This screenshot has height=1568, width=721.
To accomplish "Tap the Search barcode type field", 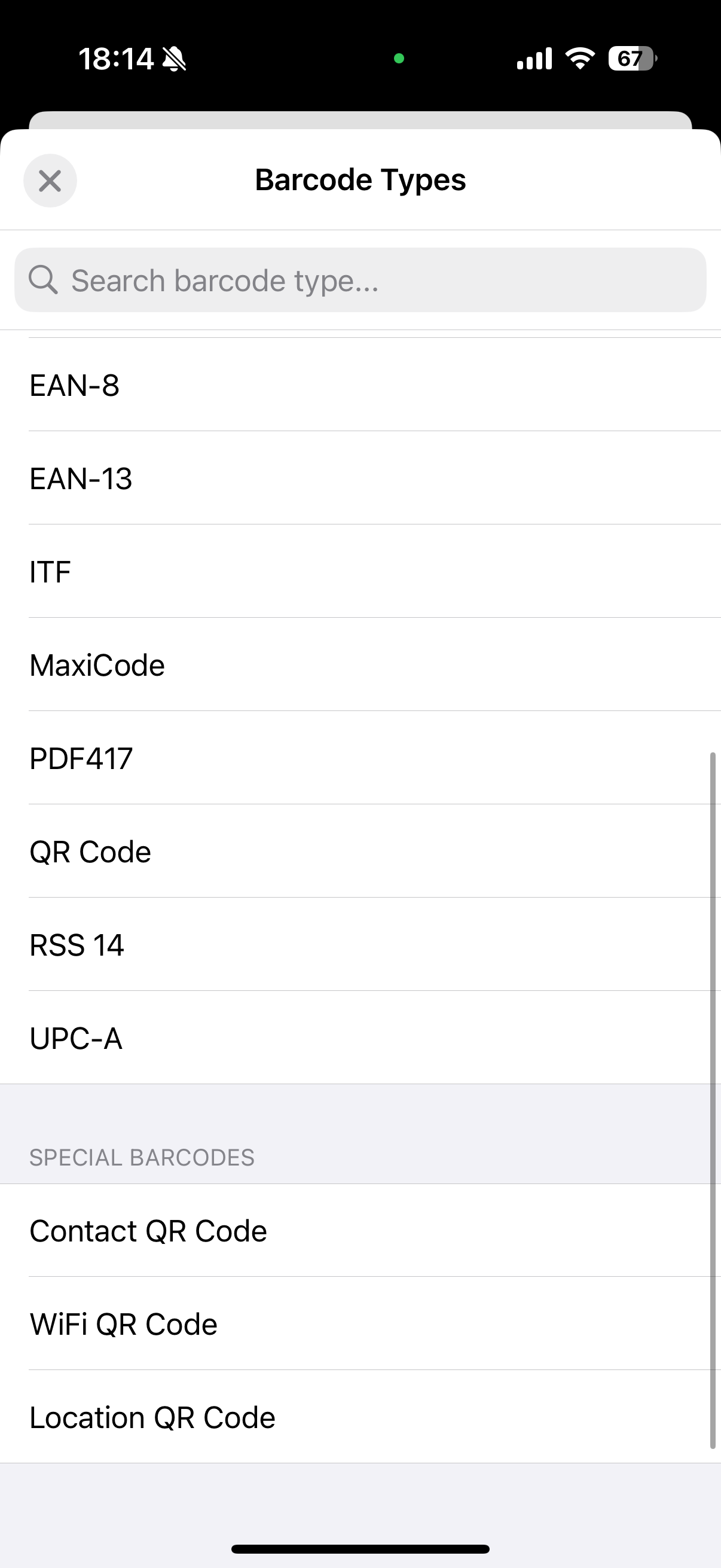I will [360, 280].
